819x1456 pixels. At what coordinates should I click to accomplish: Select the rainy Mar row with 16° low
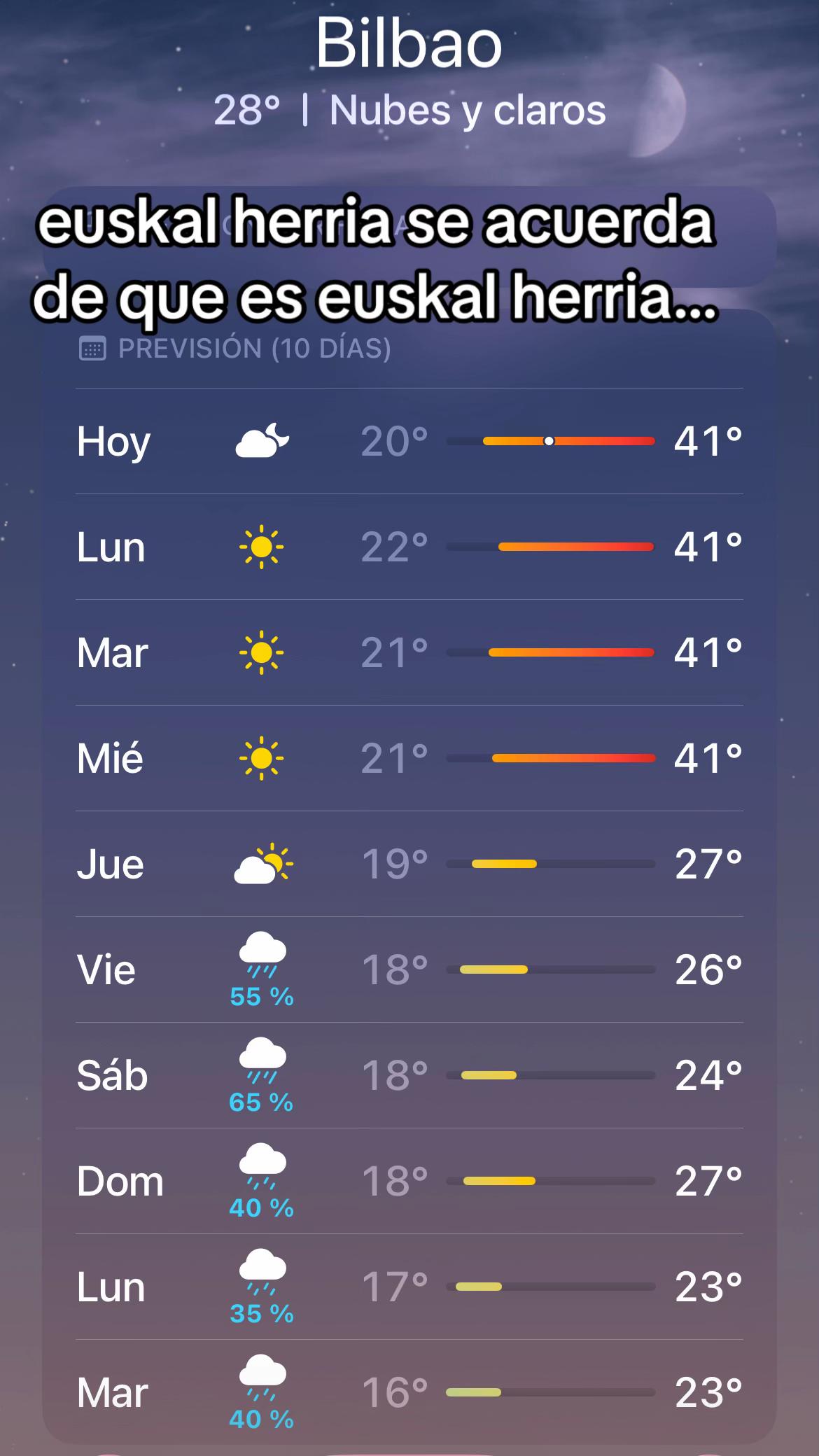pyautogui.click(x=409, y=1392)
